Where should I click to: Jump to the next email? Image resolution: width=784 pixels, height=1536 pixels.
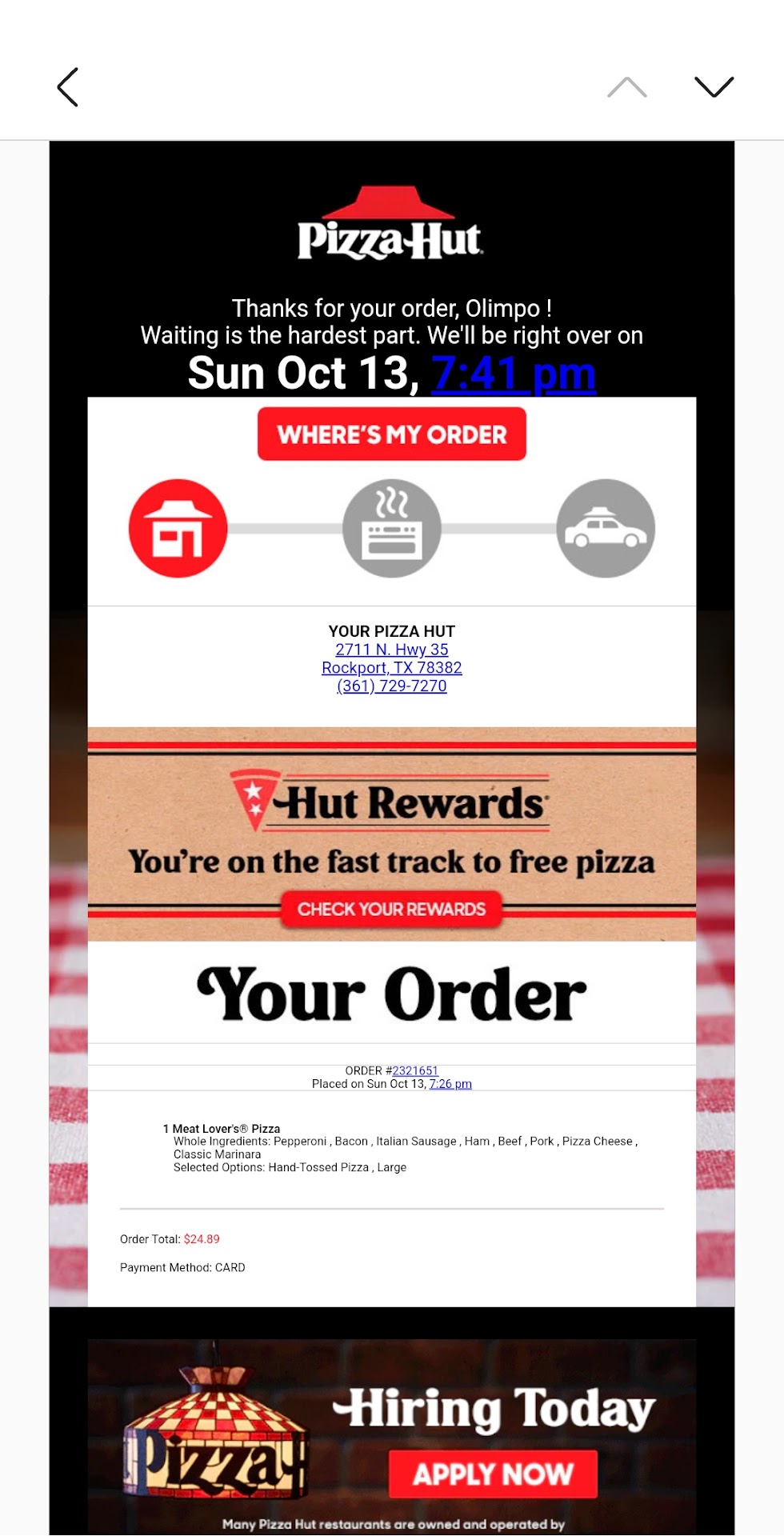714,87
